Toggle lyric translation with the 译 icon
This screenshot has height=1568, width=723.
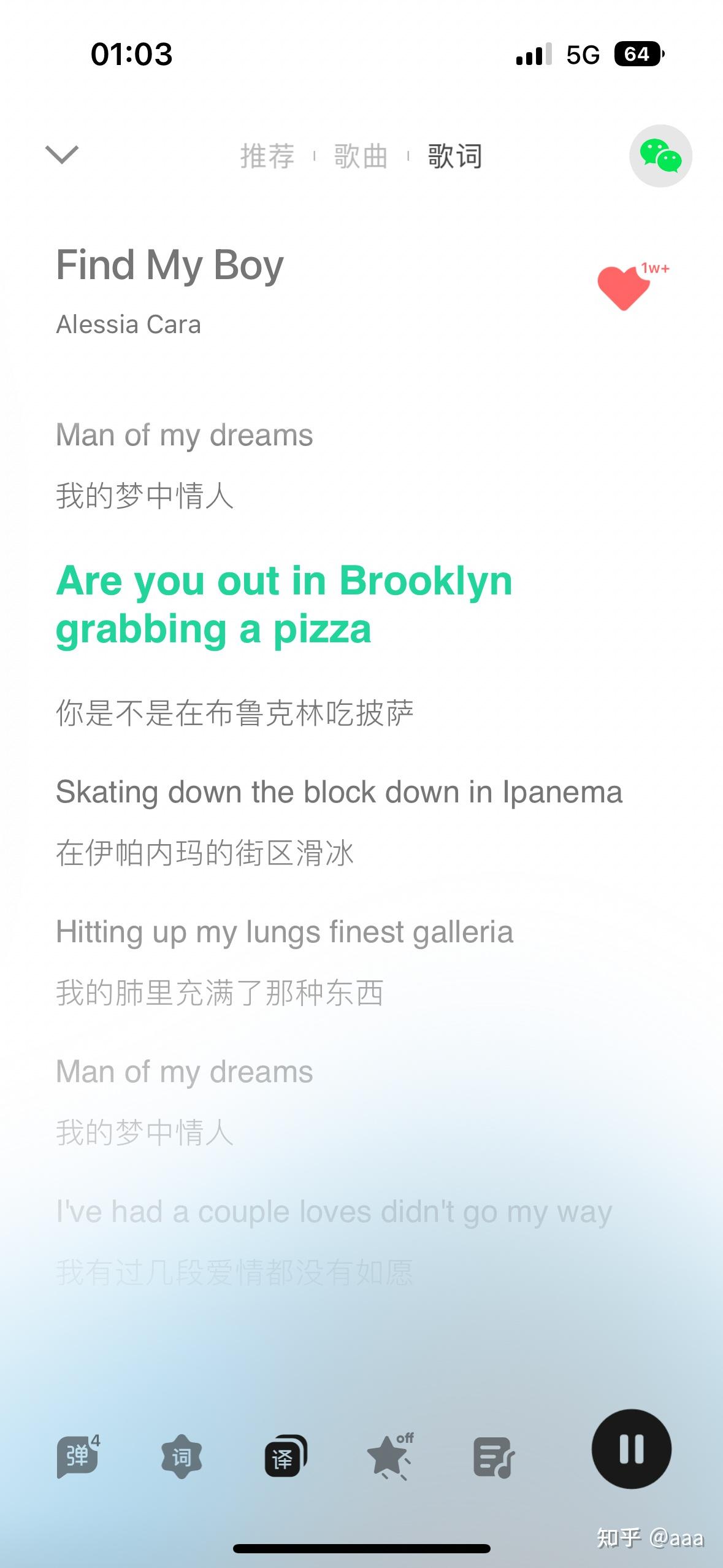click(285, 1456)
